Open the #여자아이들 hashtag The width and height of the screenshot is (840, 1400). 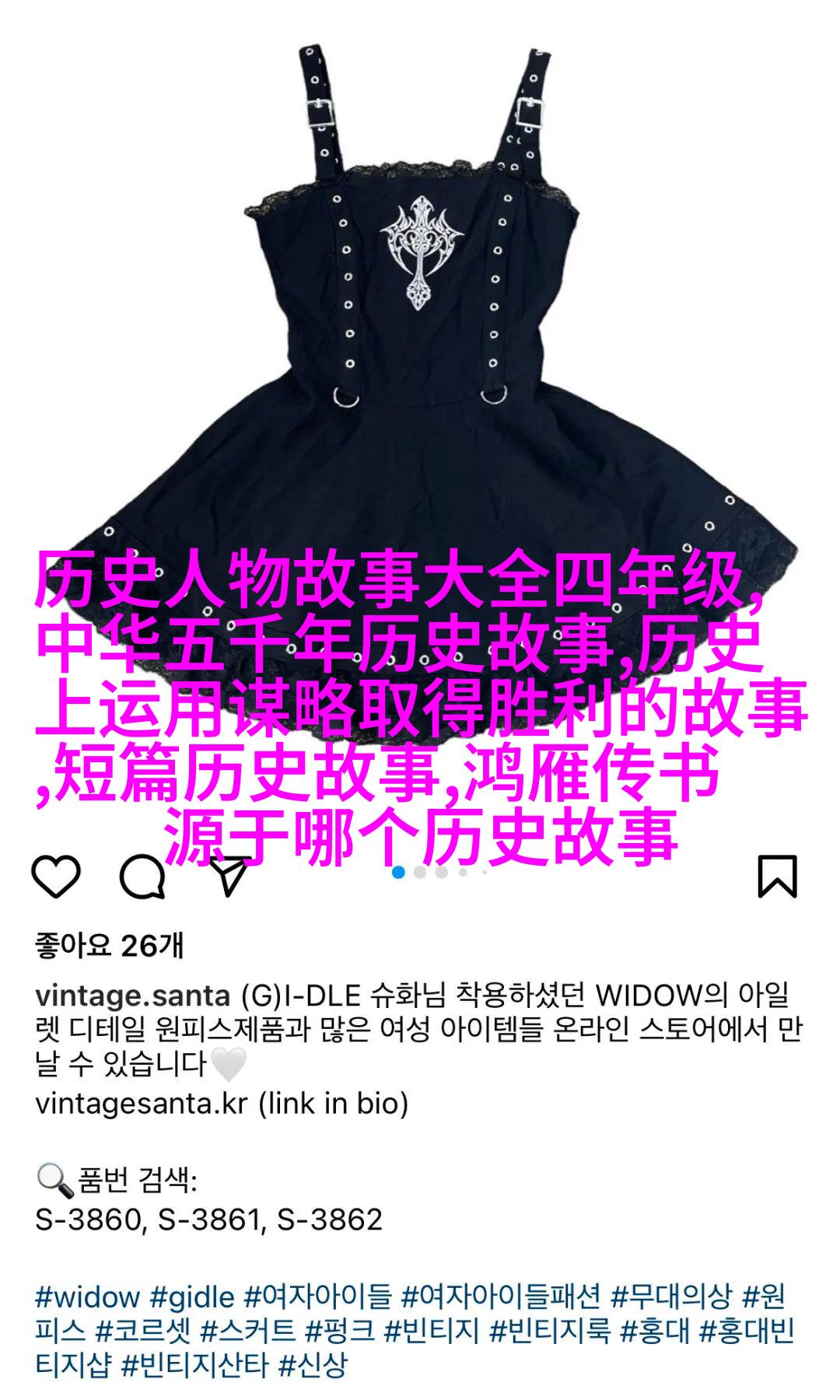pos(317,1297)
